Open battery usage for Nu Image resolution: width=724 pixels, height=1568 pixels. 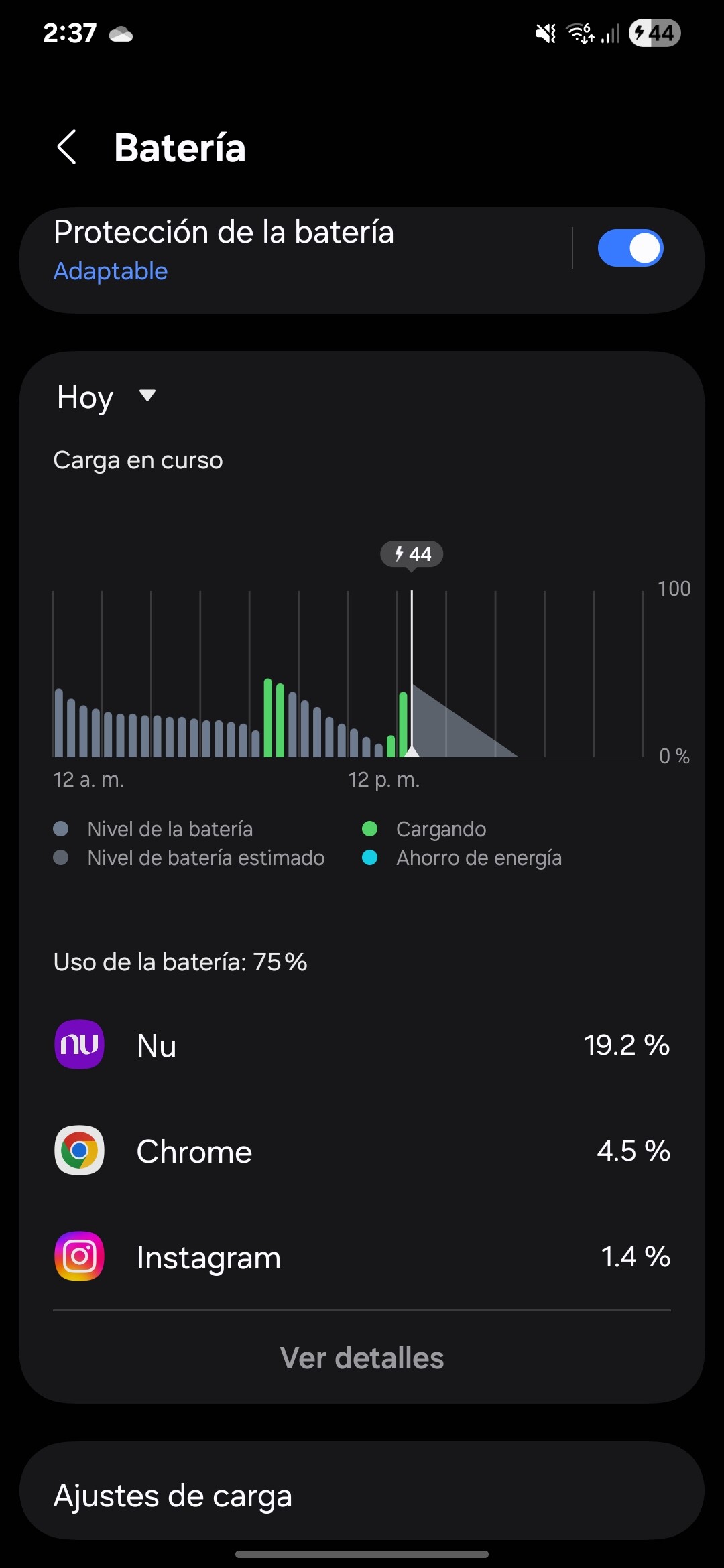[x=362, y=1045]
